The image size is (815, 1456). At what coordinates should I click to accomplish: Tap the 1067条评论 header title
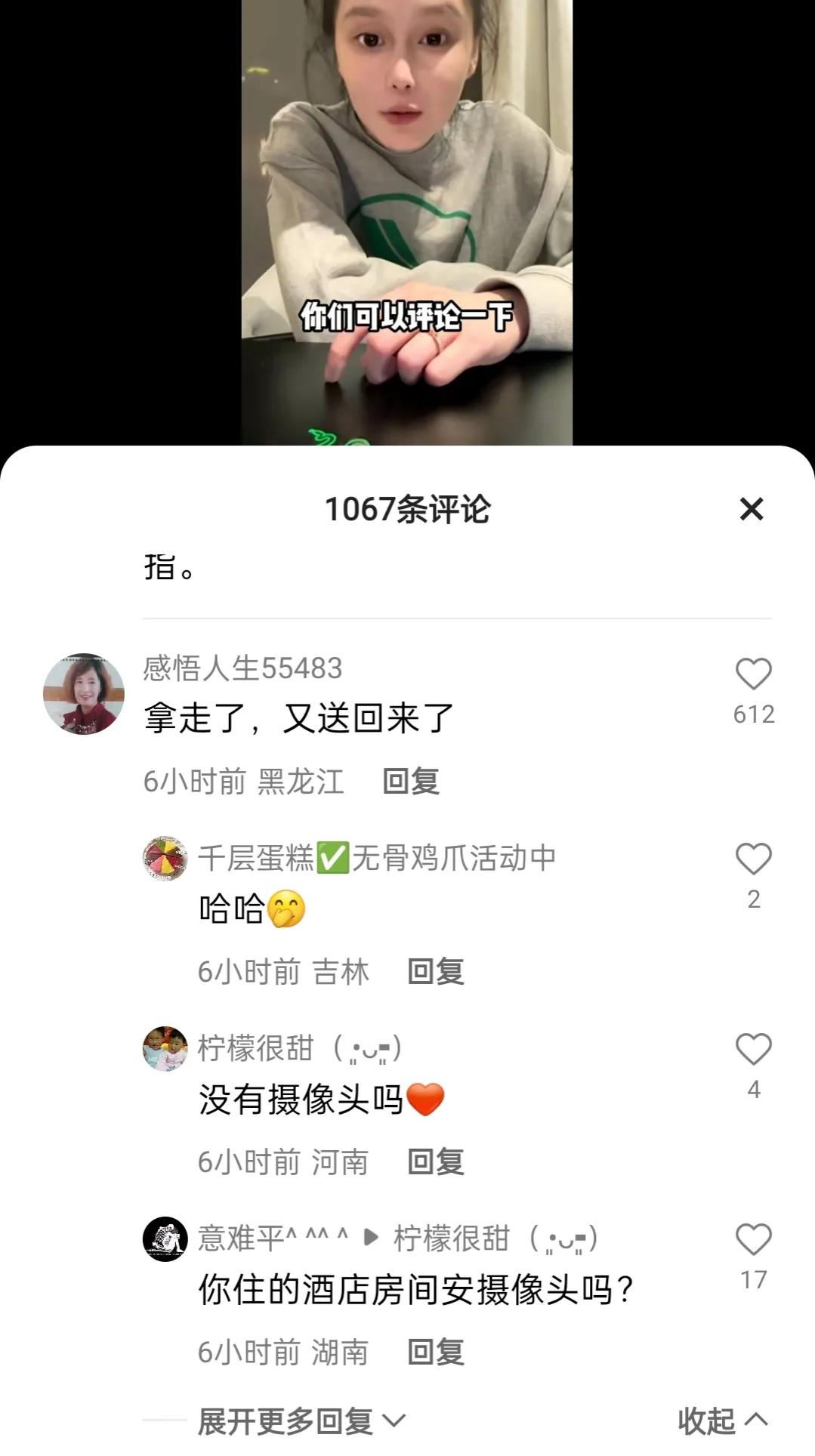coord(407,511)
